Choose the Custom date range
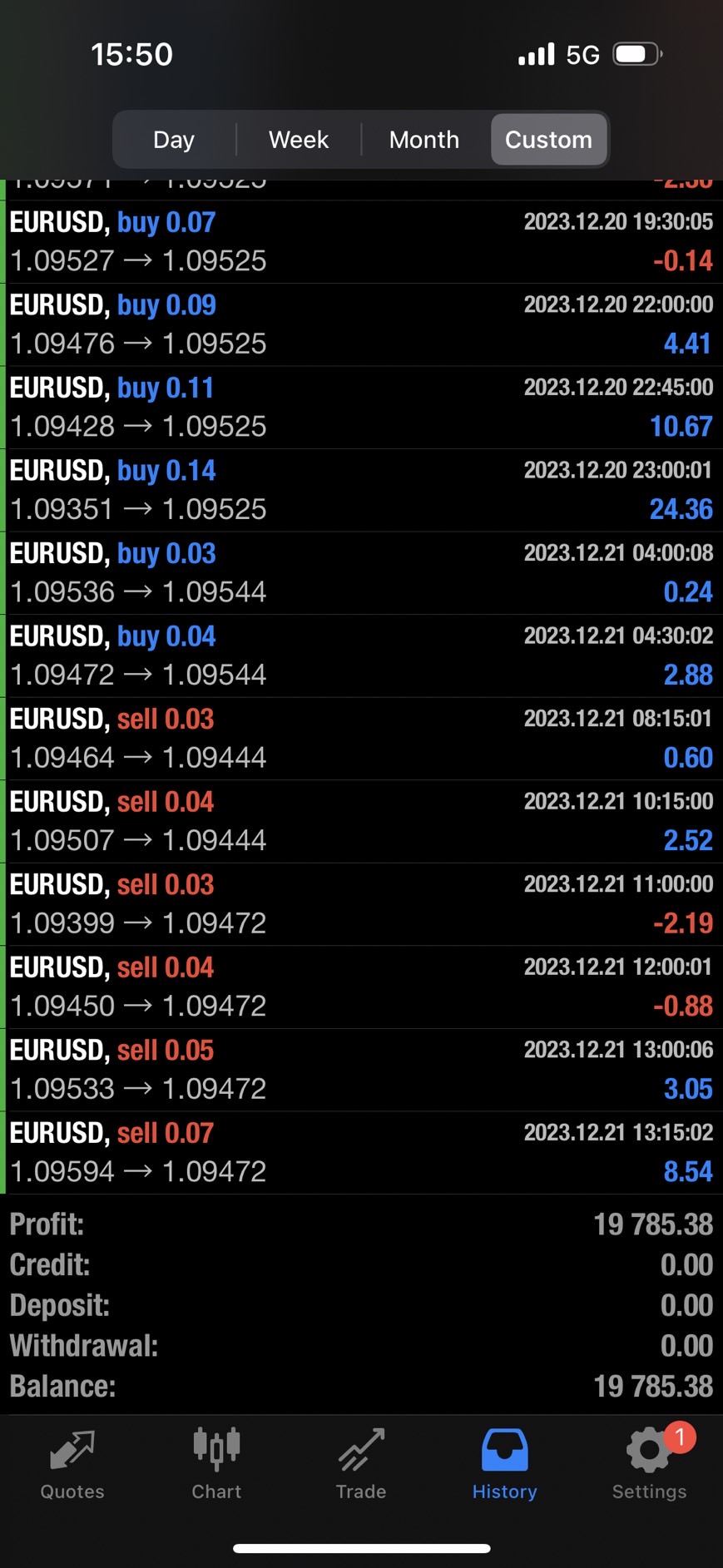Screen dimensions: 723x1568 [x=548, y=139]
